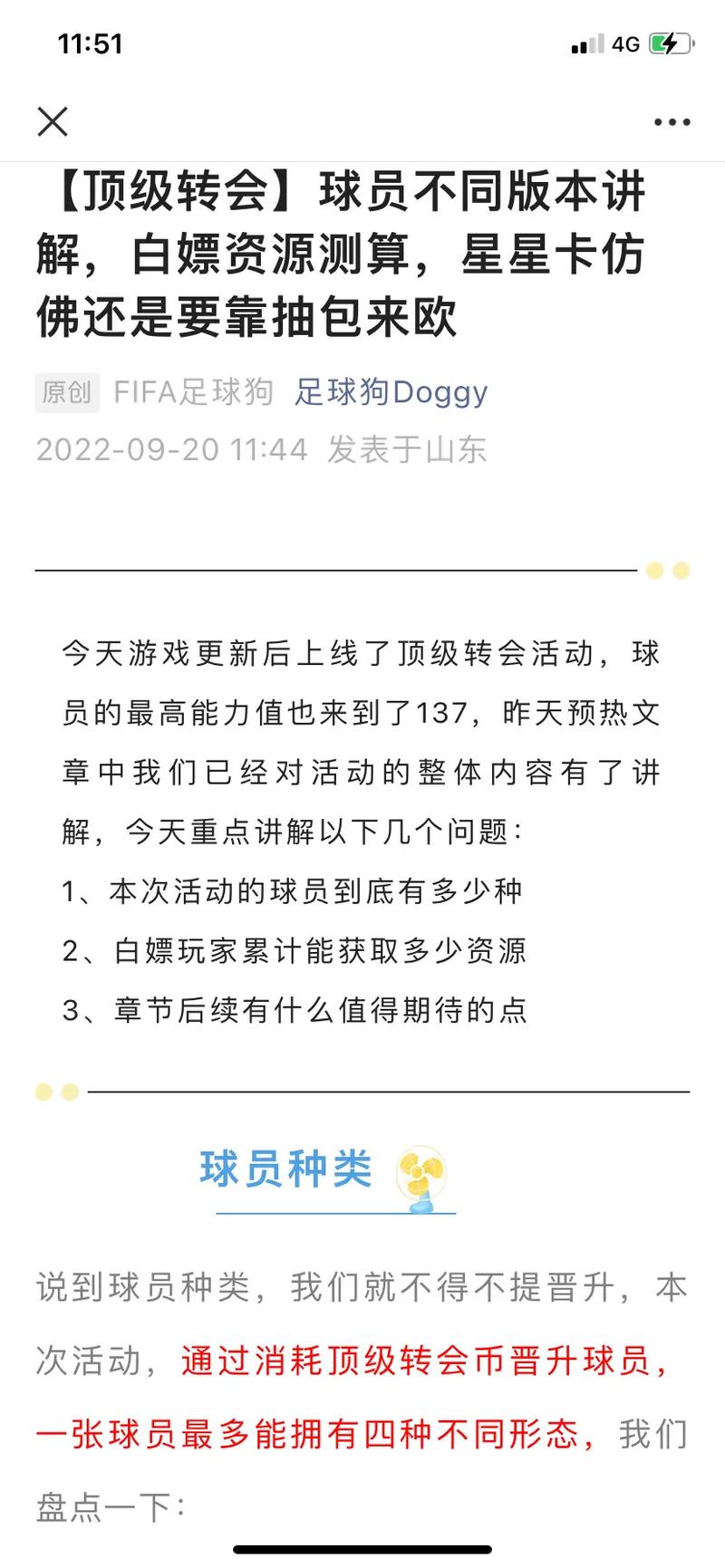Image resolution: width=725 pixels, height=1568 pixels.
Task: Close the article with the X icon
Action: pos(53,121)
